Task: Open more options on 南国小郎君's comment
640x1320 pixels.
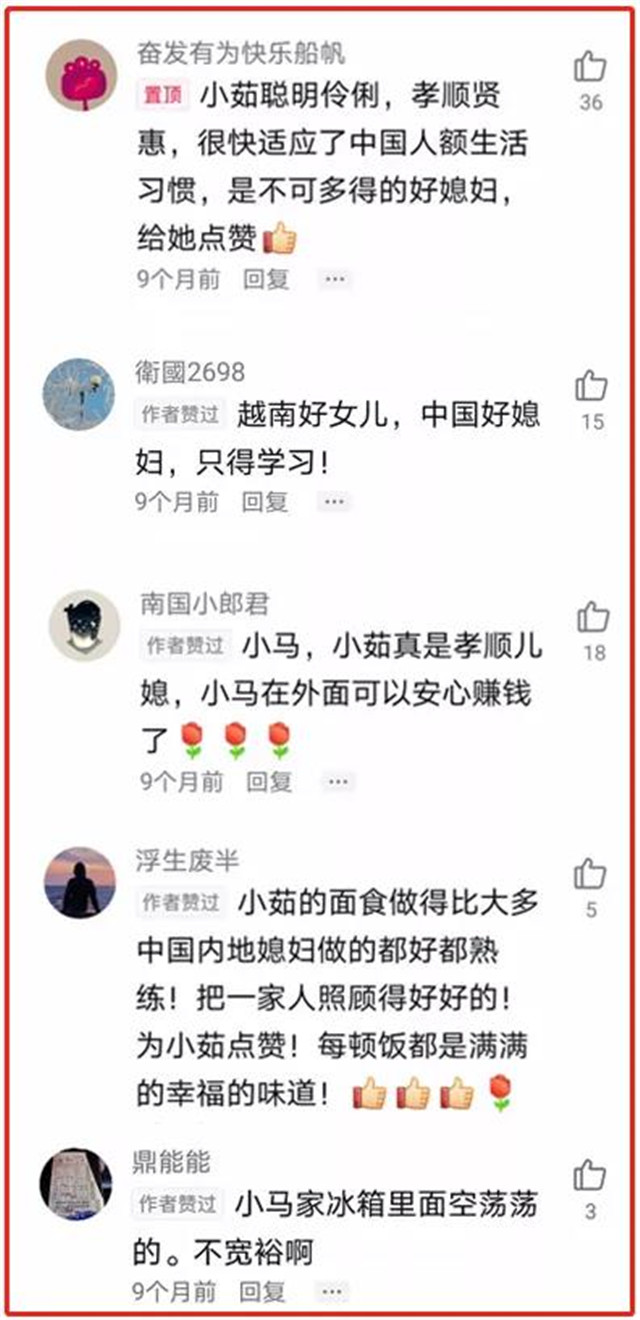Action: tap(338, 780)
